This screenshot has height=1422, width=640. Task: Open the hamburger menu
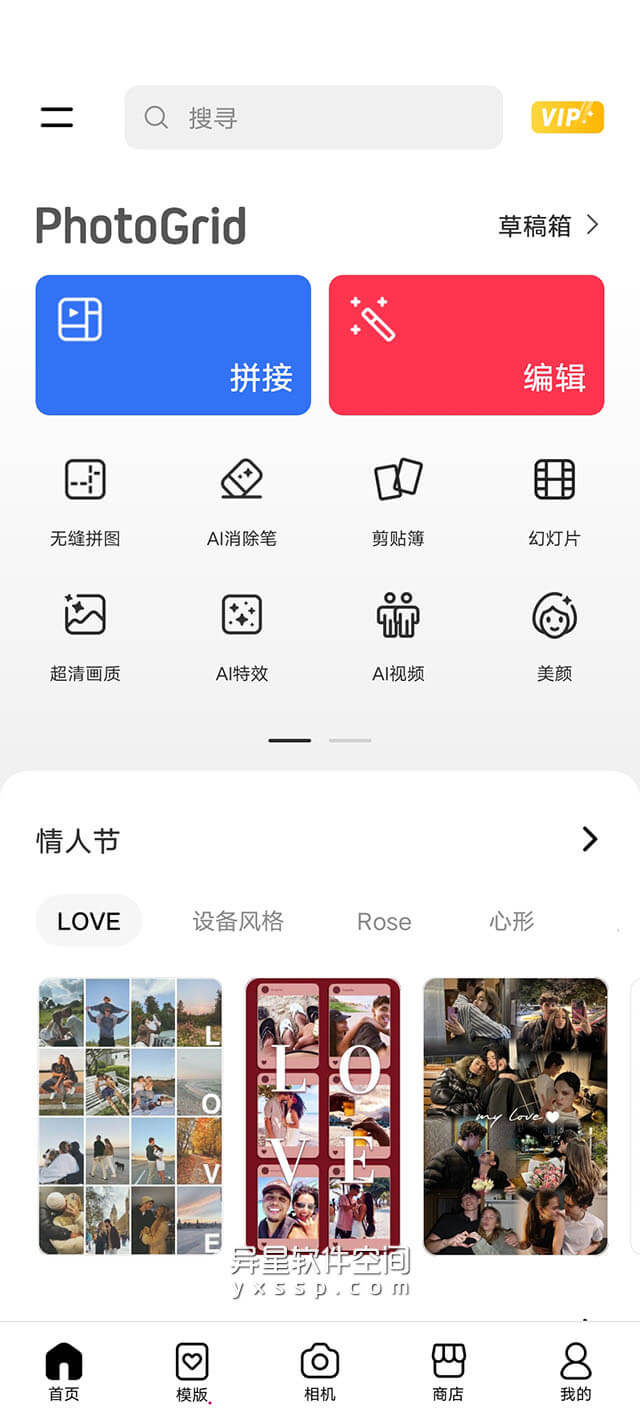57,117
